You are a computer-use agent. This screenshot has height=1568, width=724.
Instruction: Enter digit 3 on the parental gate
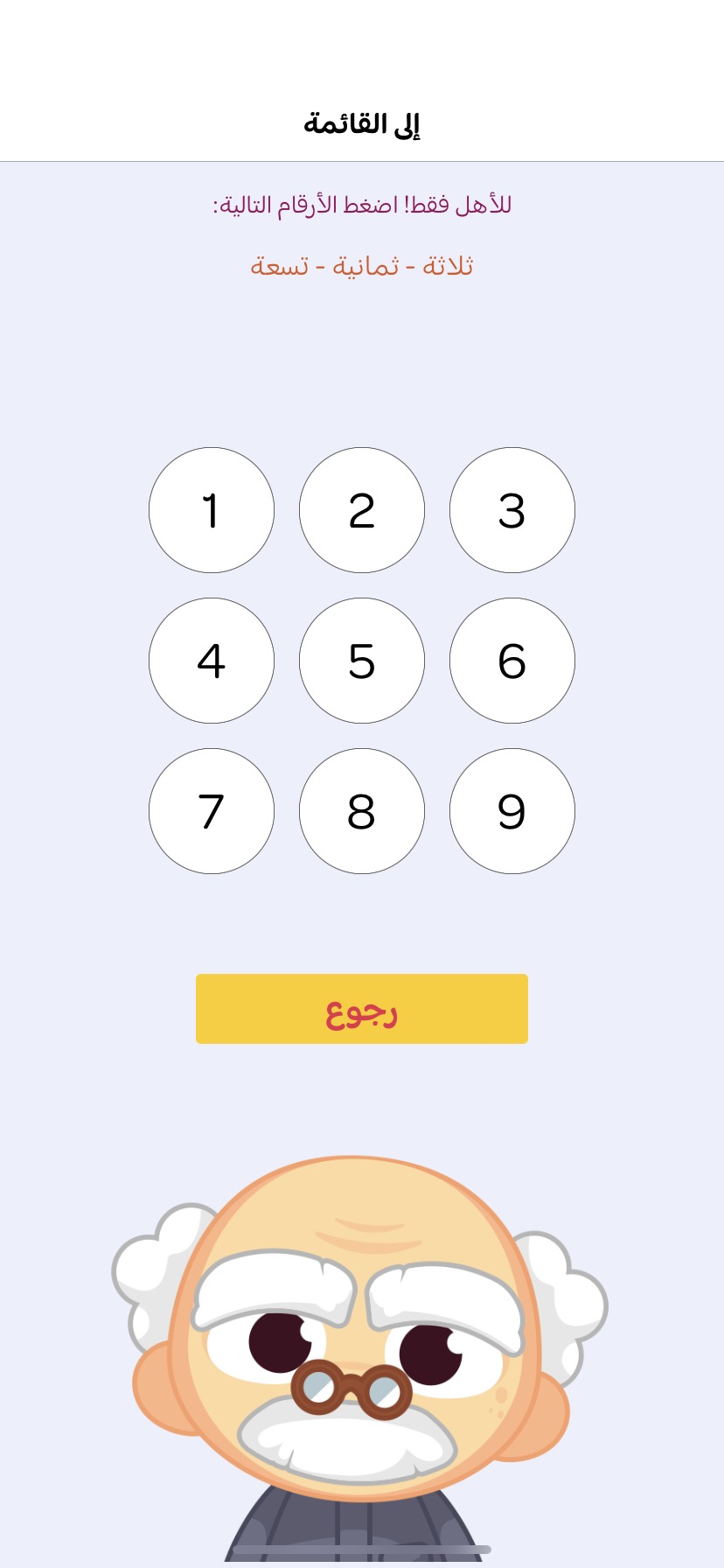(512, 510)
